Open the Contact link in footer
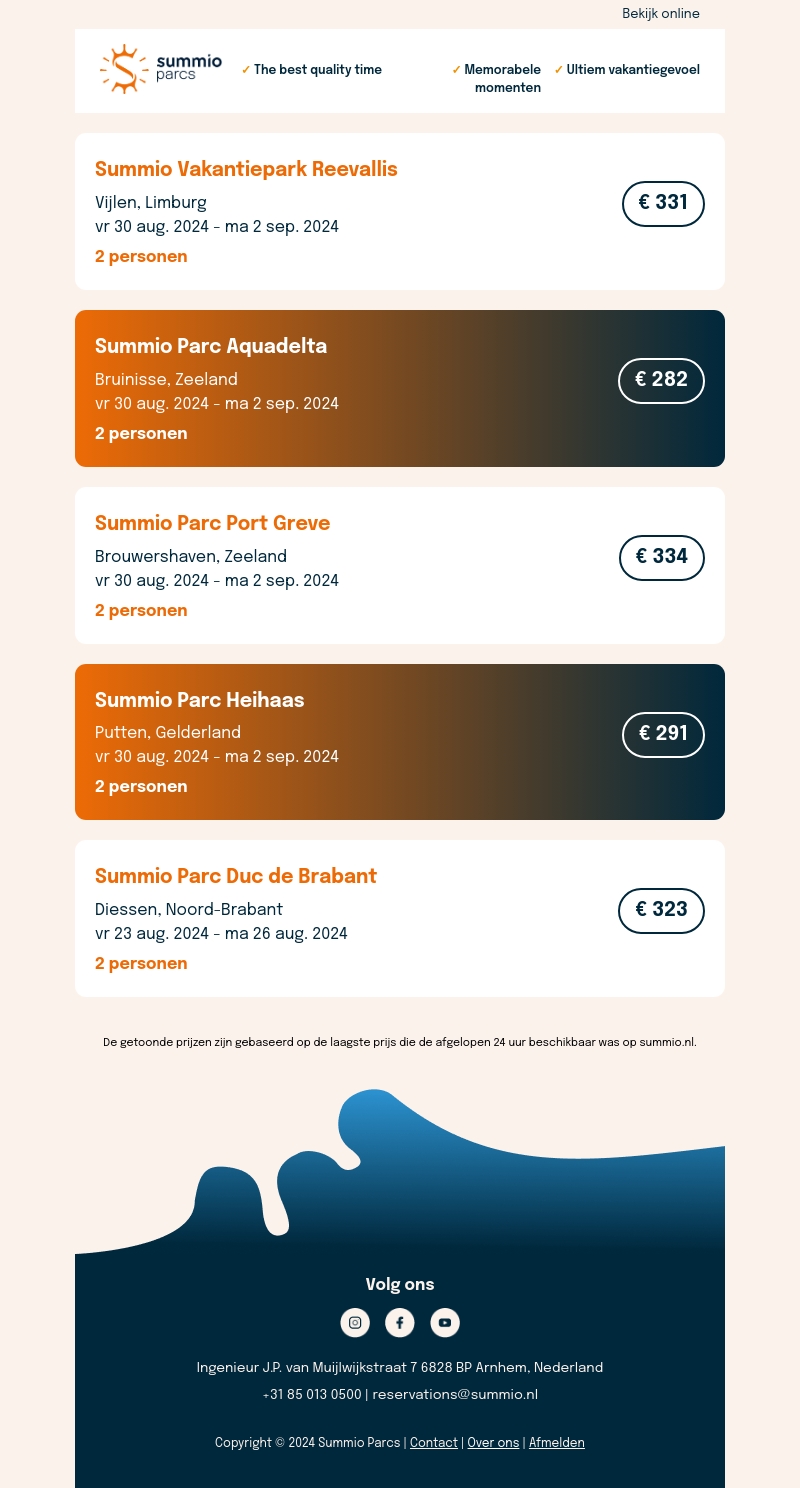 433,1443
